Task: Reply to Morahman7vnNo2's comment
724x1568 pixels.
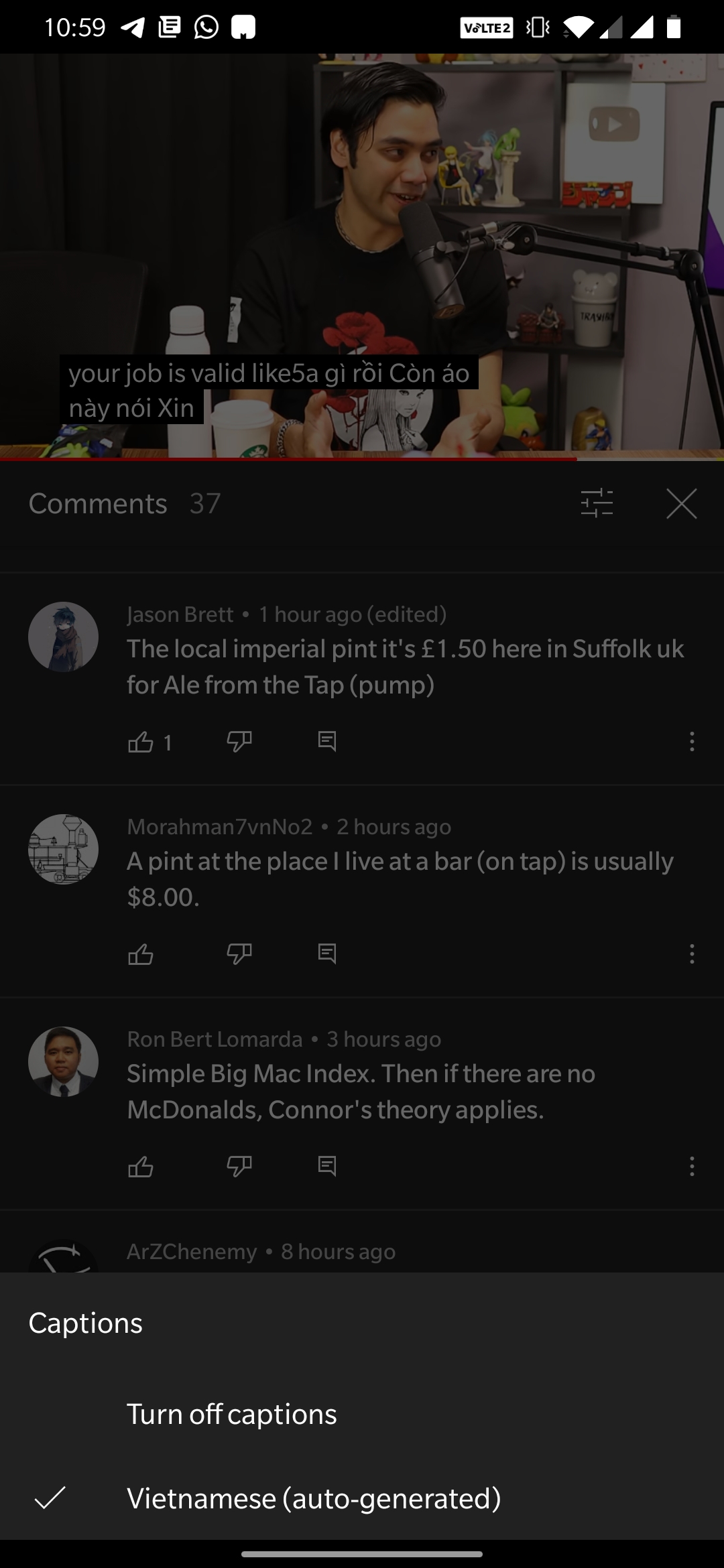Action: click(x=327, y=954)
